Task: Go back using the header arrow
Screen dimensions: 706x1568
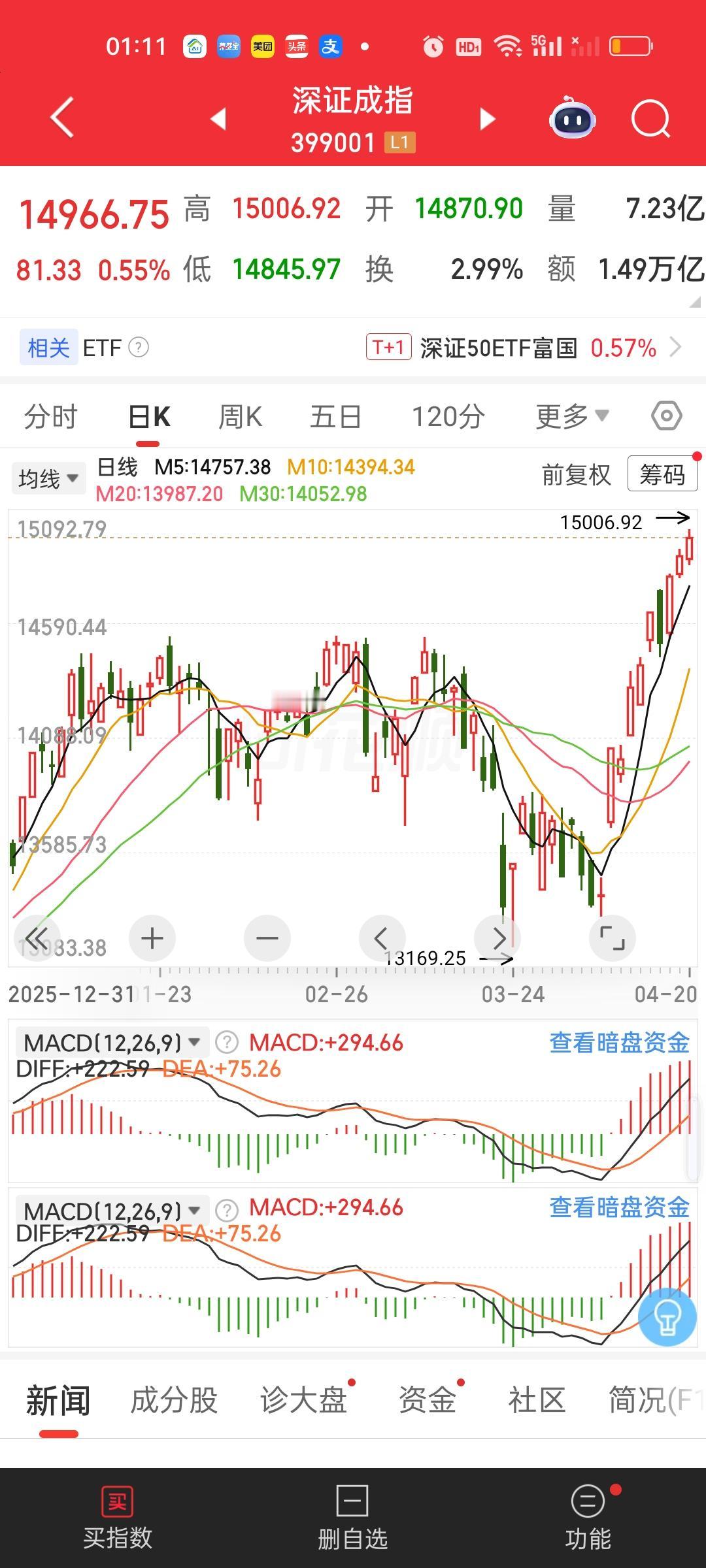Action: [x=62, y=118]
